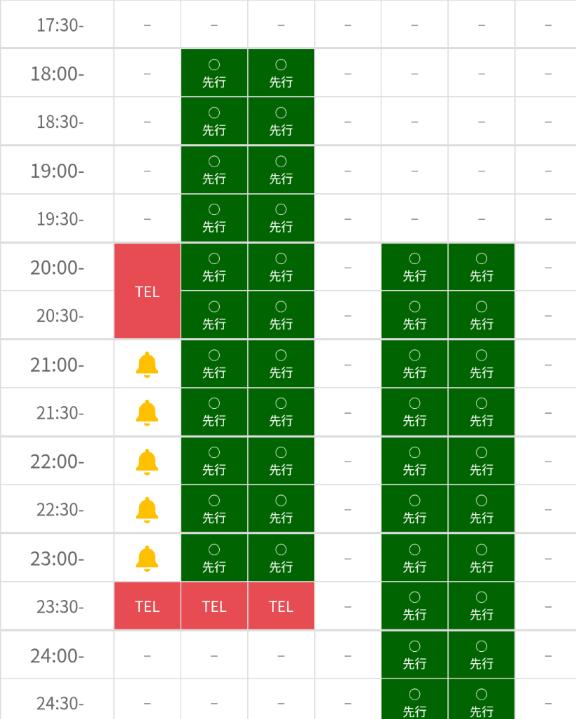The image size is (576, 719).
Task: Tap the last TEL cell at 23:30
Action: click(x=281, y=606)
